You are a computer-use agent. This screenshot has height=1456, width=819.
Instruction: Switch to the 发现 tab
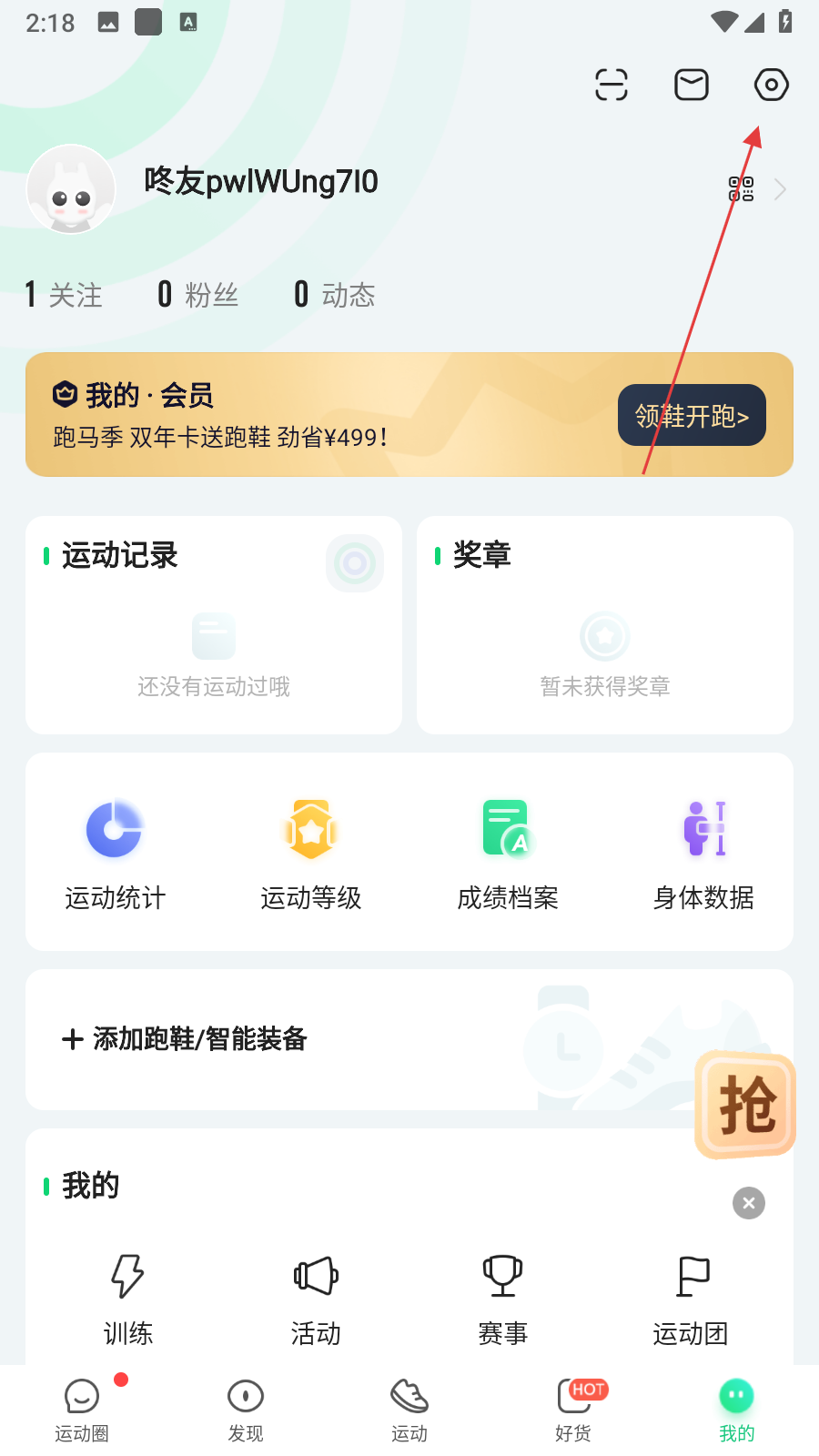[246, 1410]
